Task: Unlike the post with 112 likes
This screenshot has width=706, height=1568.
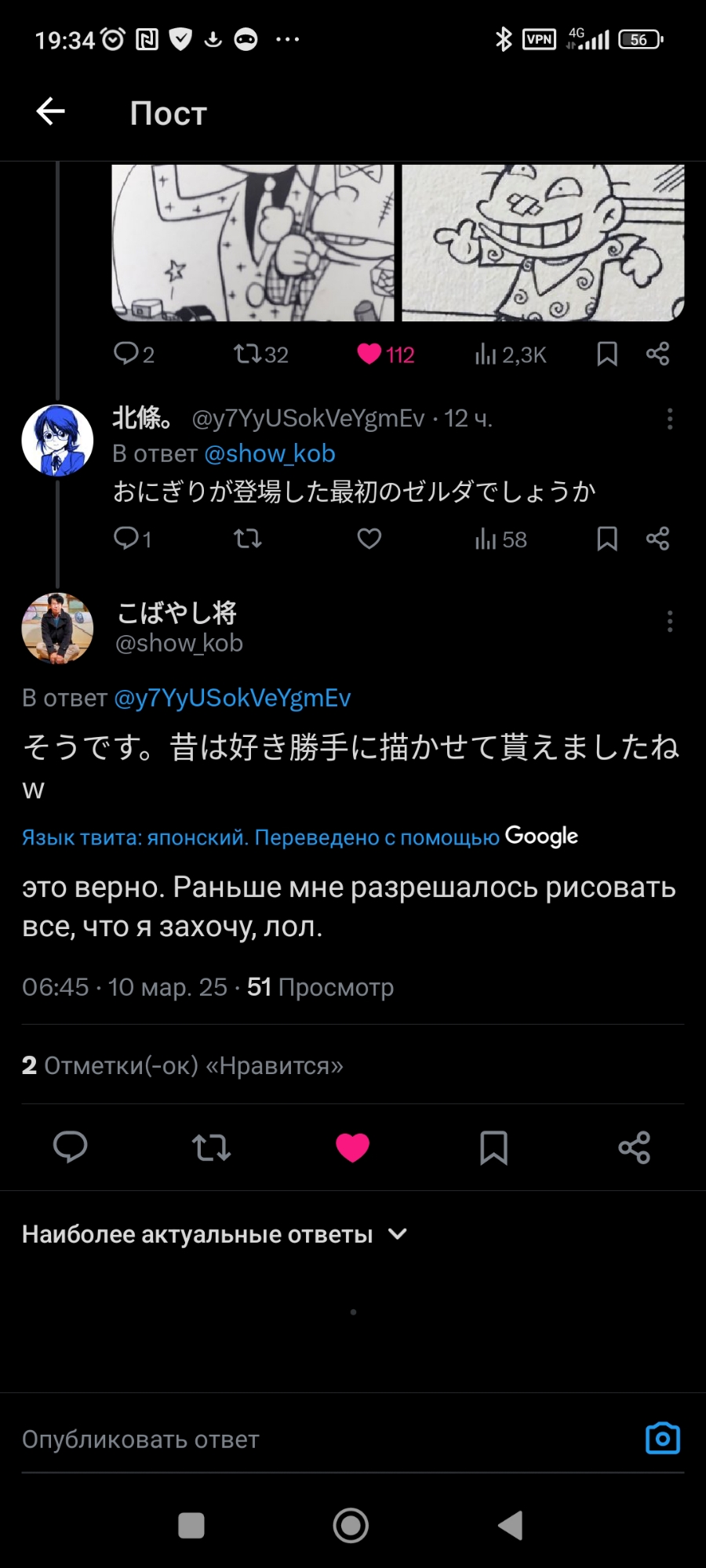Action: click(369, 354)
